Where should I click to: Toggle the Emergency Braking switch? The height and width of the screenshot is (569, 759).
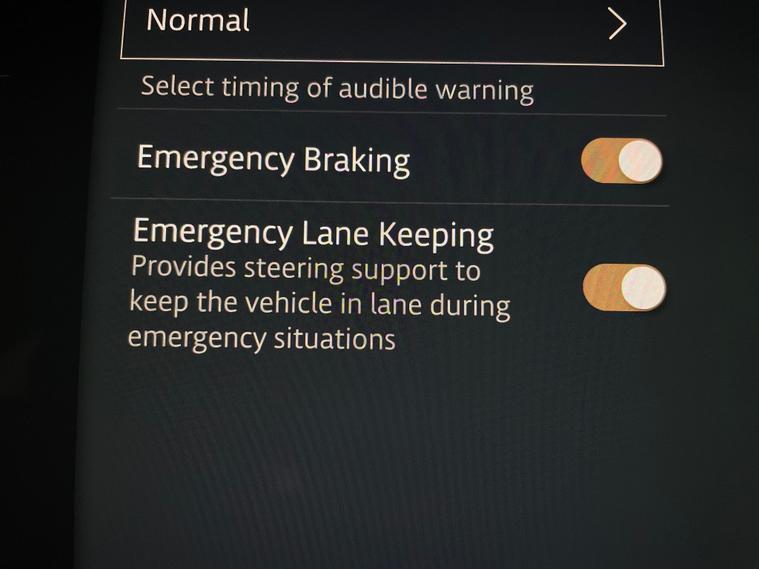pos(622,160)
